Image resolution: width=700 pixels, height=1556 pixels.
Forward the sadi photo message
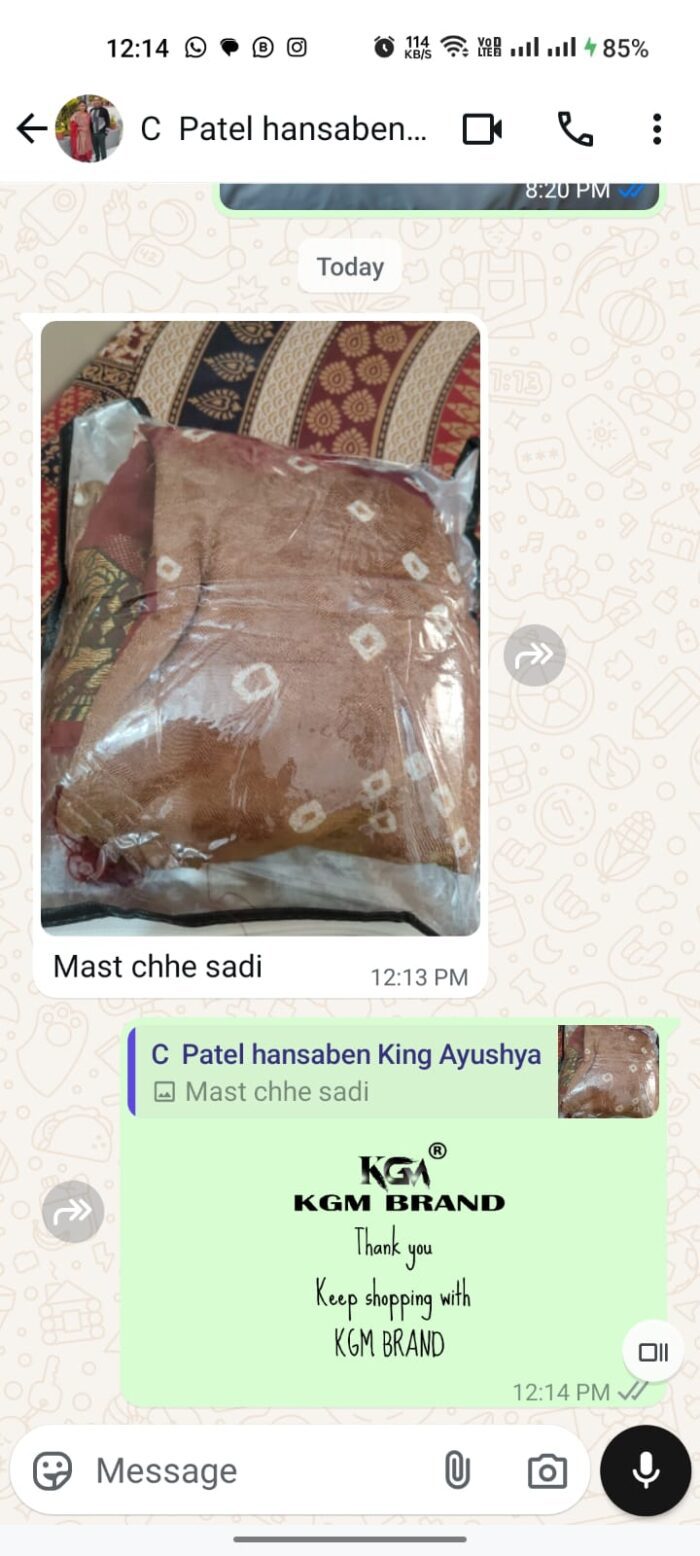tap(534, 655)
